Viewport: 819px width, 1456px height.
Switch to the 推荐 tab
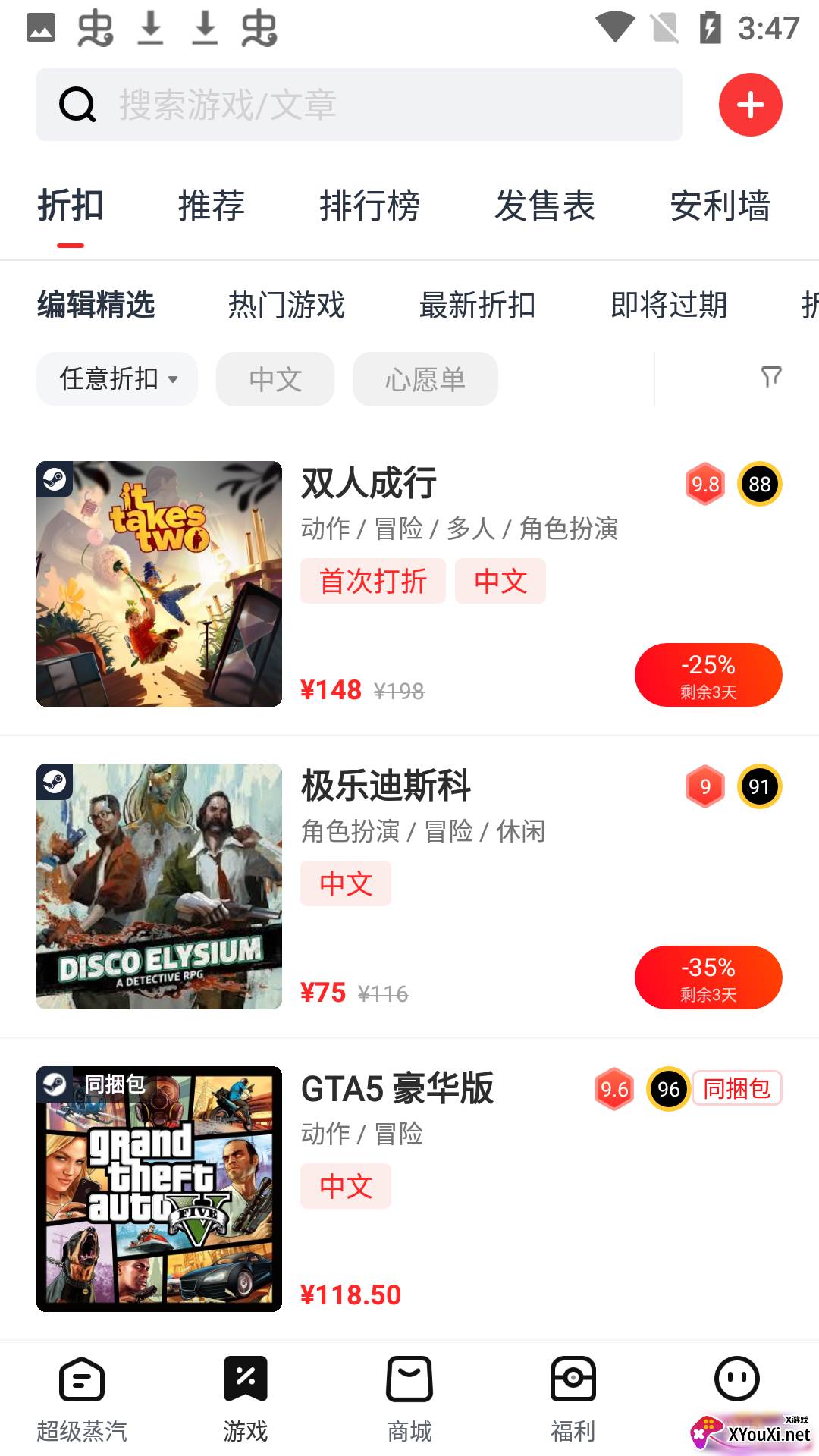[211, 206]
